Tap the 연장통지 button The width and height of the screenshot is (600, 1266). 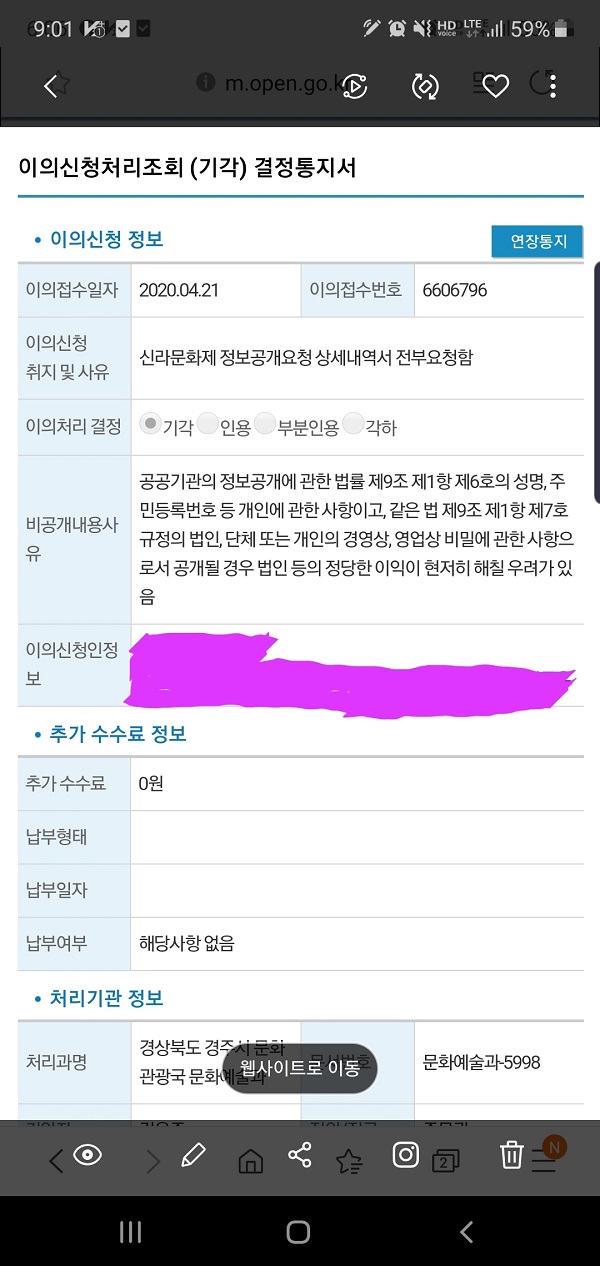point(538,241)
